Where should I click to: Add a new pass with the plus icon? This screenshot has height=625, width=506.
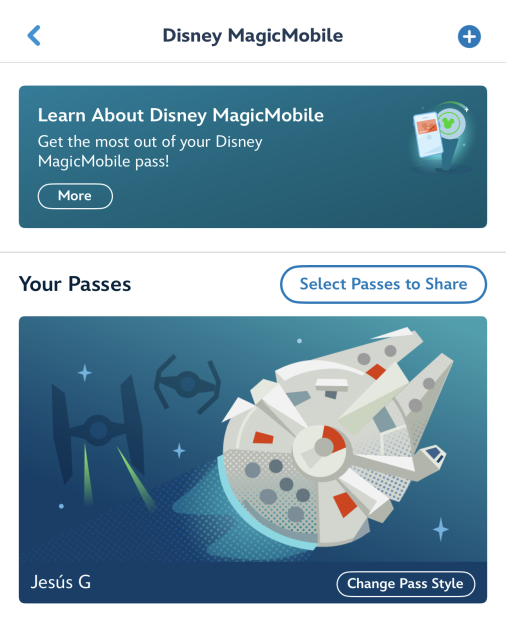pos(469,37)
